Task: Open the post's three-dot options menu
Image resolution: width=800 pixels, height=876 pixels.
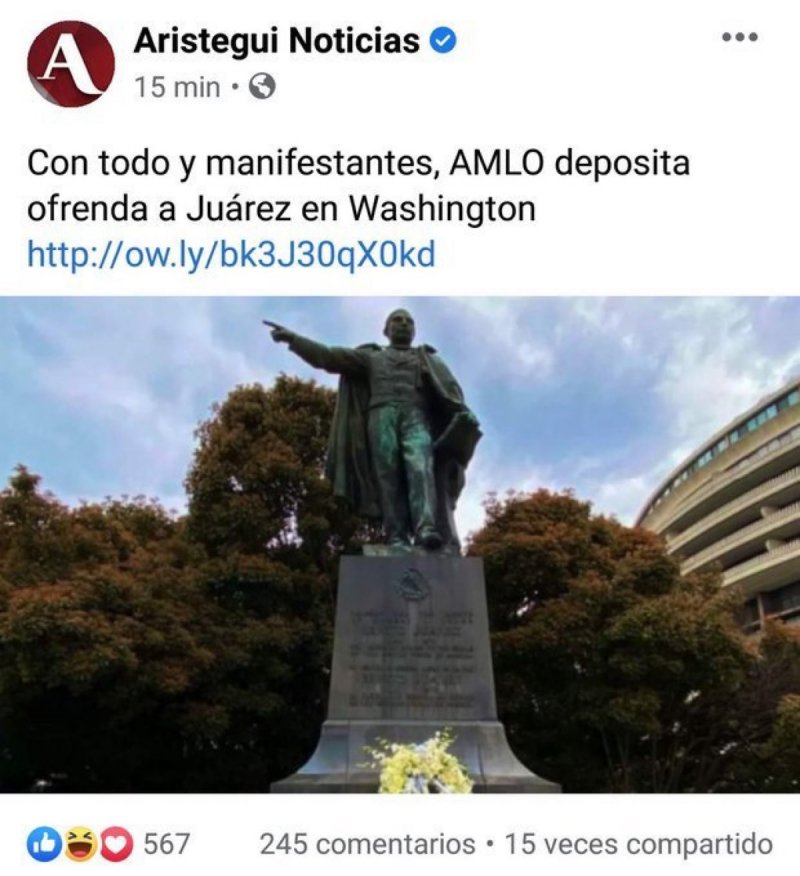Action: (740, 37)
